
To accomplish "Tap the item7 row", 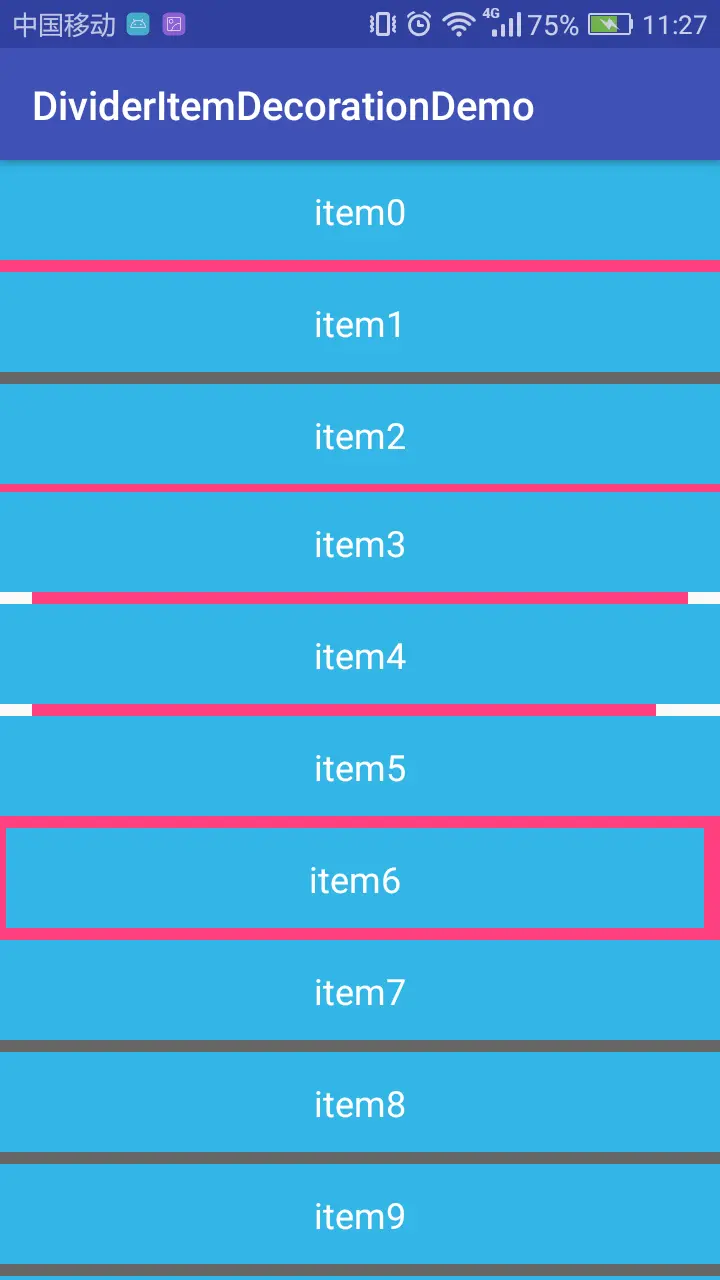I will pos(360,992).
